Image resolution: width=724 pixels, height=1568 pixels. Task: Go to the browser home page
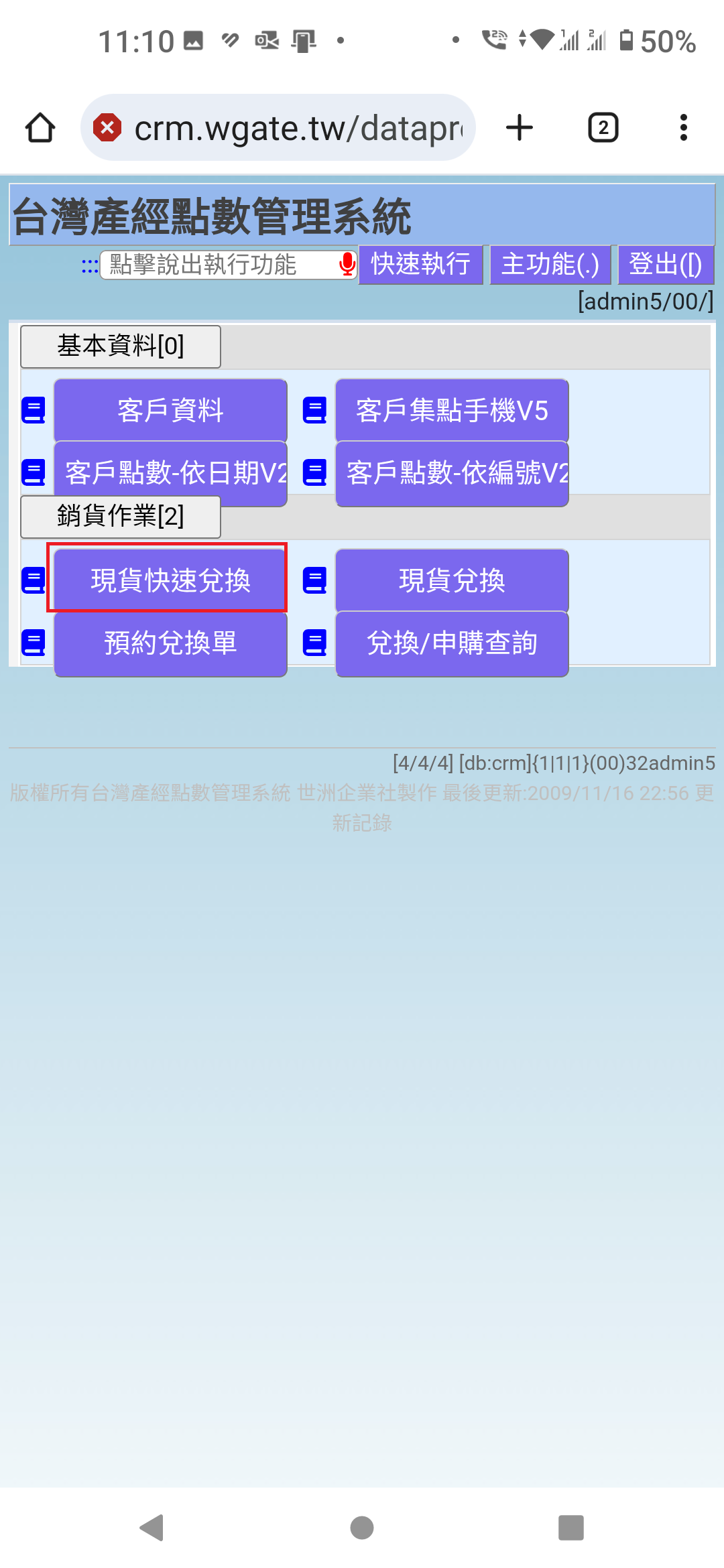tap(40, 127)
